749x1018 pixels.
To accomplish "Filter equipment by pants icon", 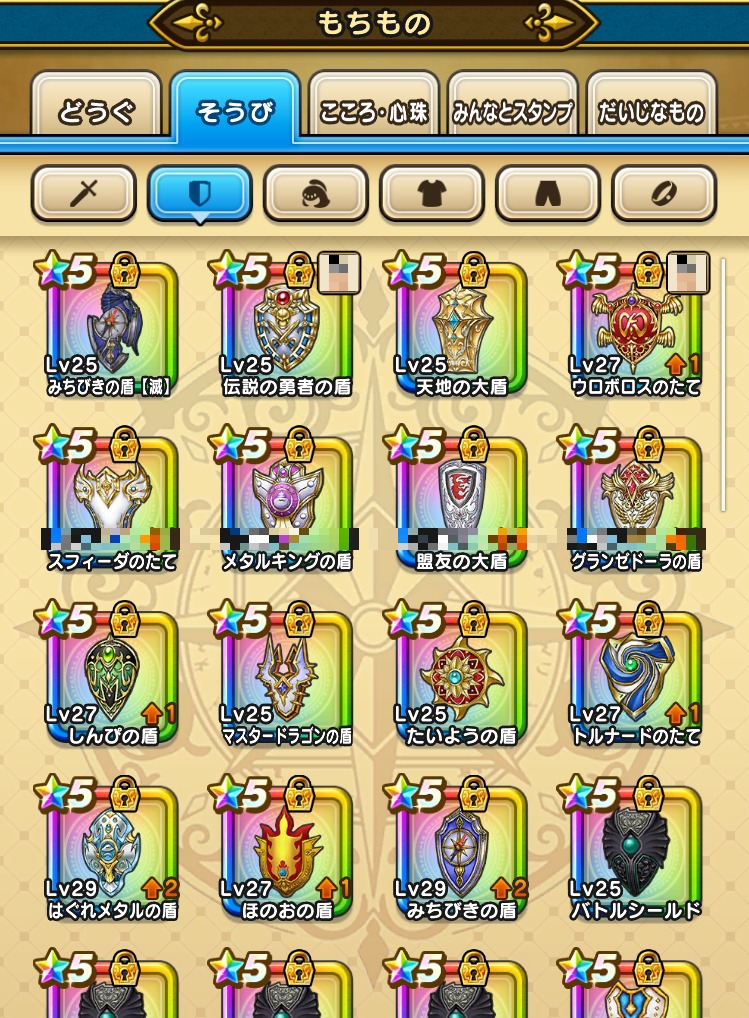I will (x=548, y=193).
